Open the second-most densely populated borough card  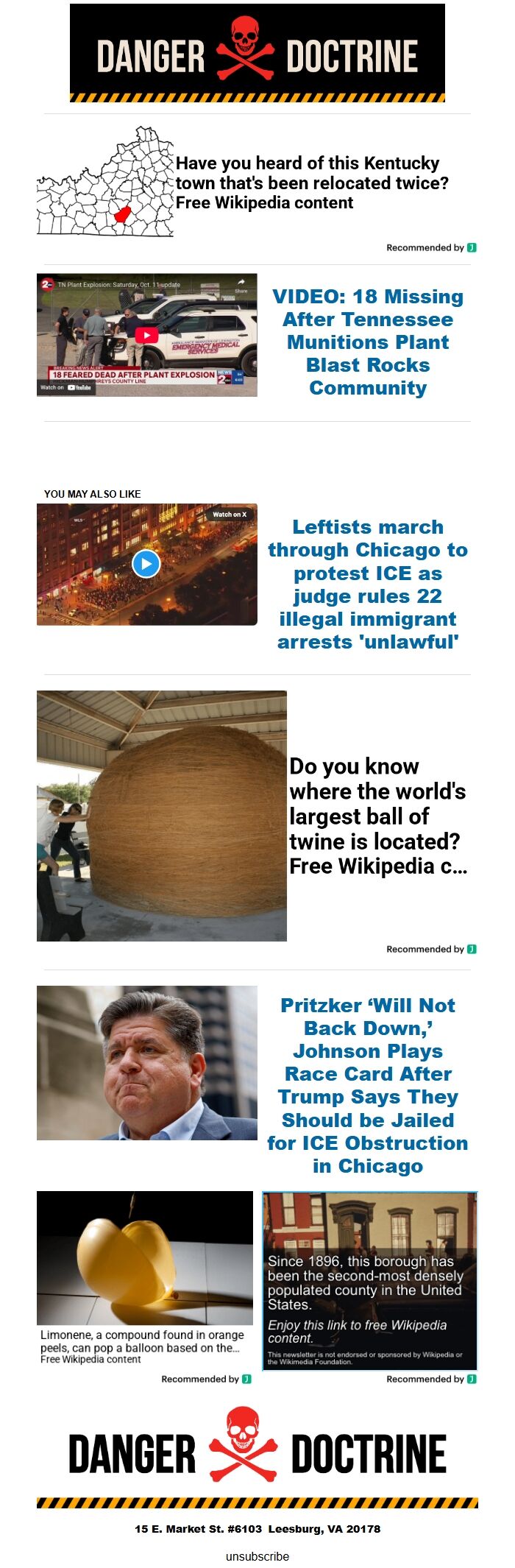pos(369,1280)
